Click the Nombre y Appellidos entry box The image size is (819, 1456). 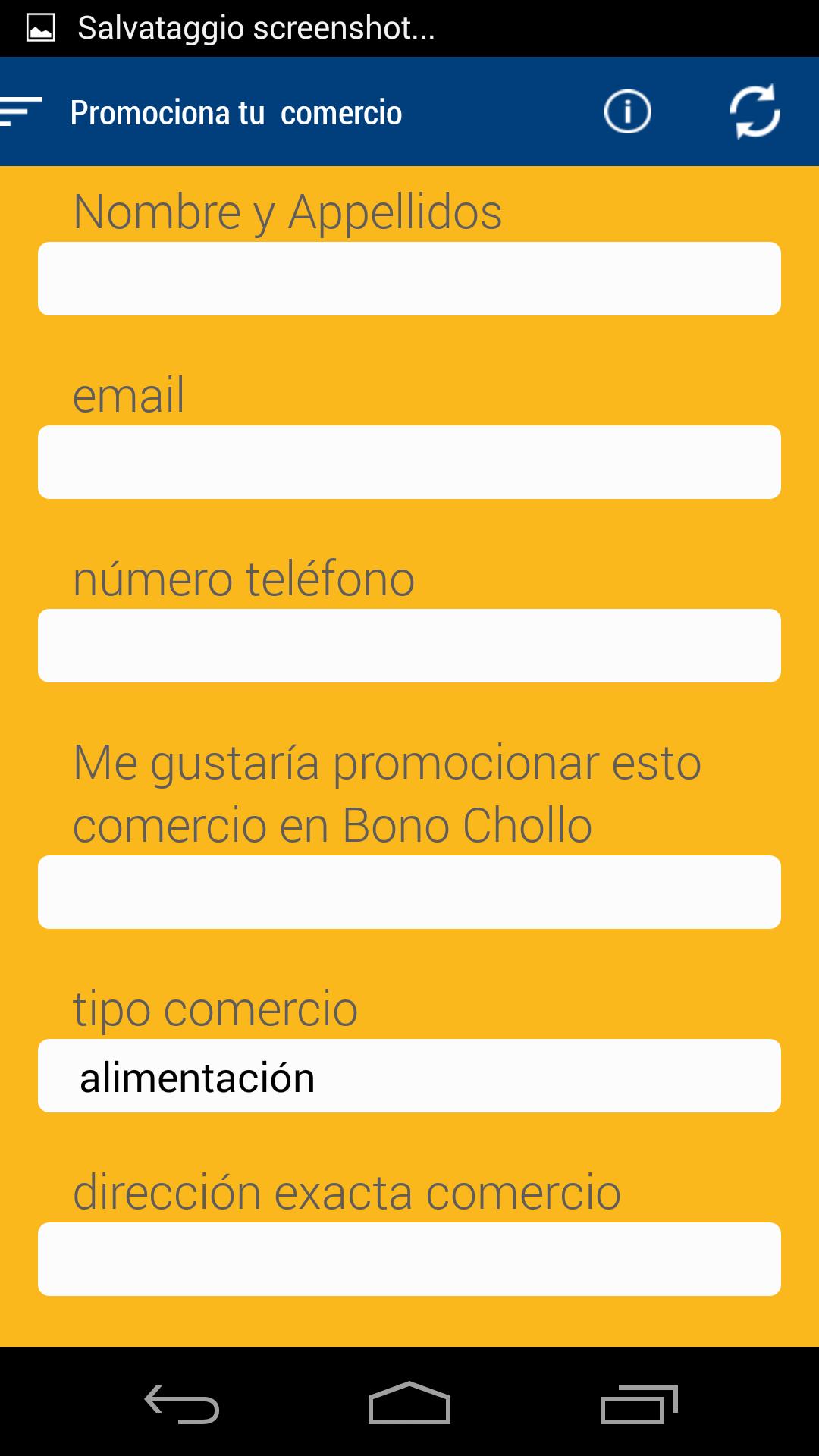(409, 278)
